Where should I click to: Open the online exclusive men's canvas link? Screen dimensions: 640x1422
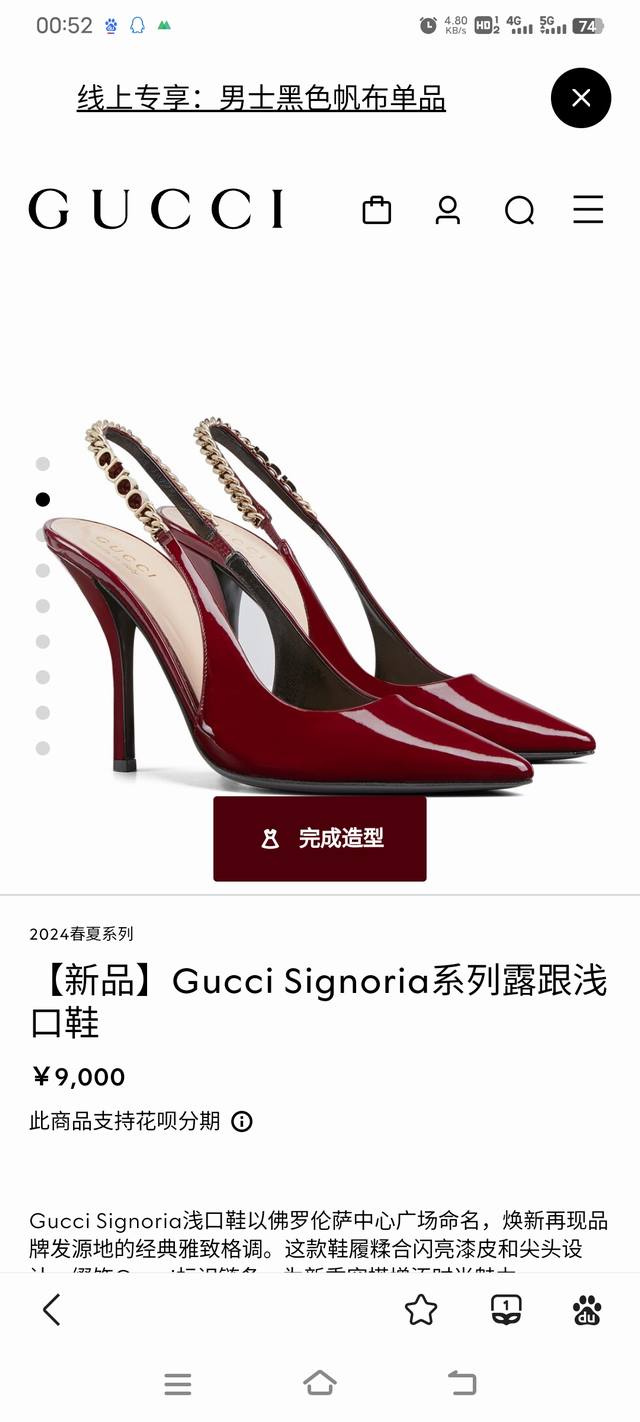click(261, 98)
